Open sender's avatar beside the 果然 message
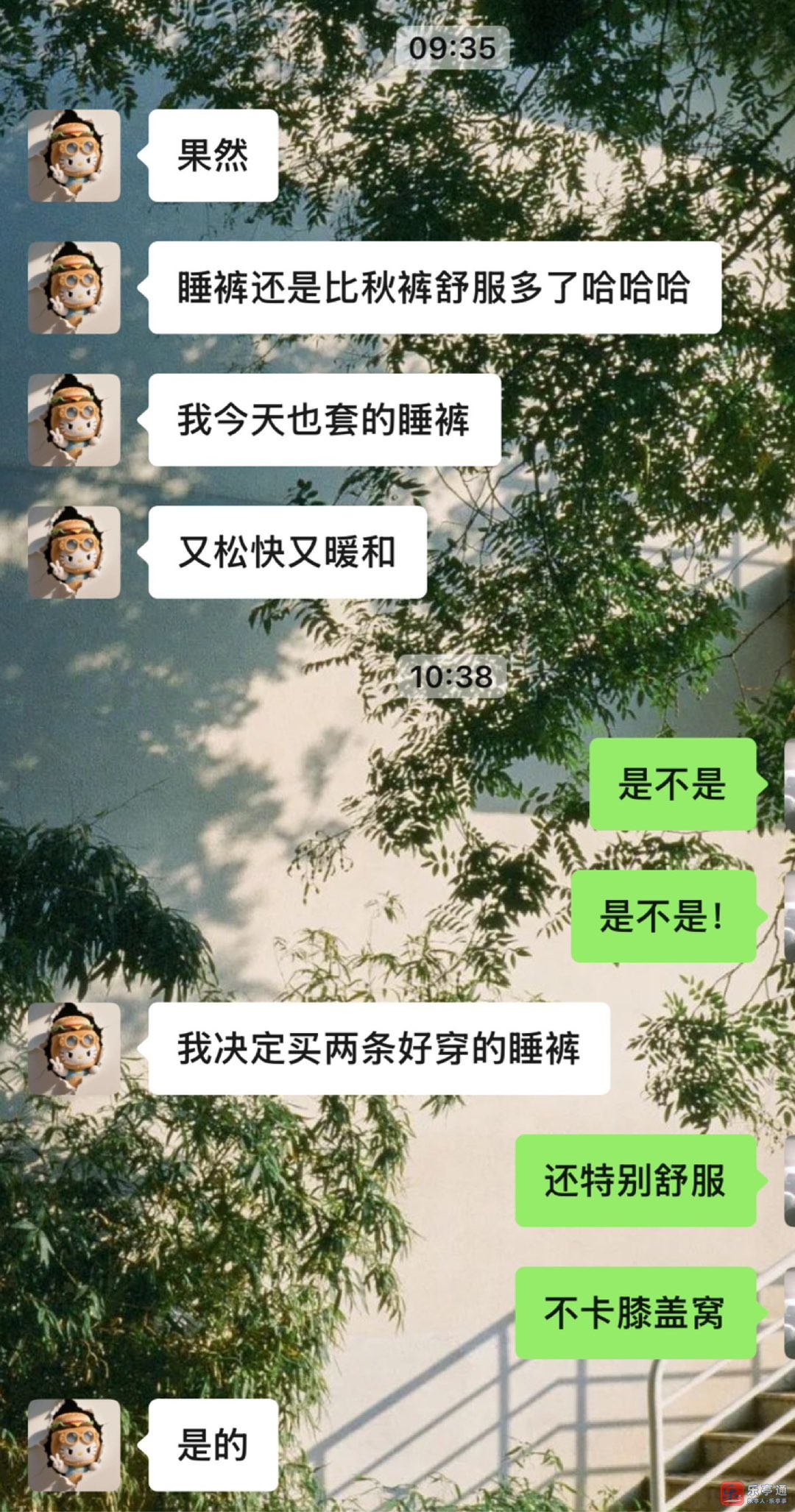Screen dimensions: 795x1512 (74, 156)
